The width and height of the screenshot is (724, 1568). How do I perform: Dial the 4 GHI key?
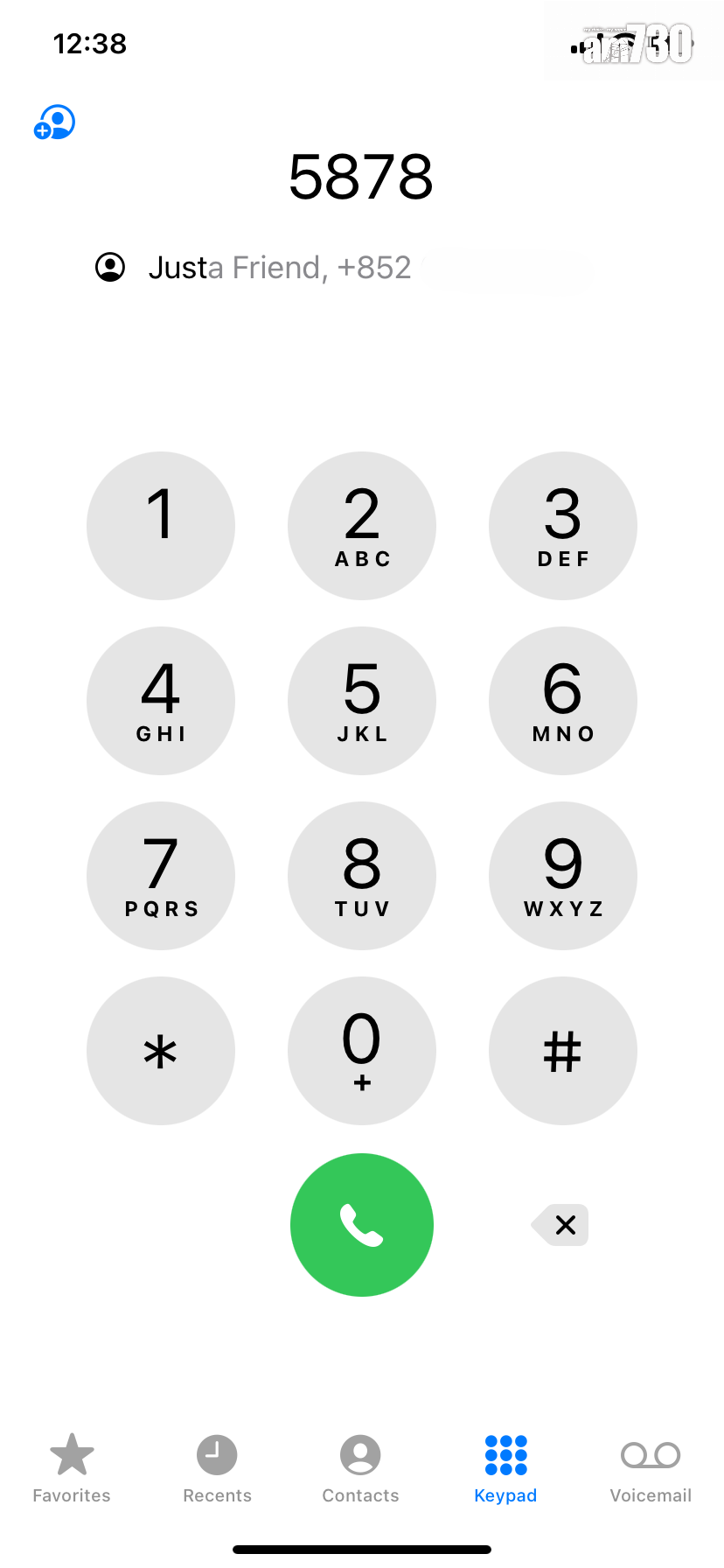coord(161,701)
